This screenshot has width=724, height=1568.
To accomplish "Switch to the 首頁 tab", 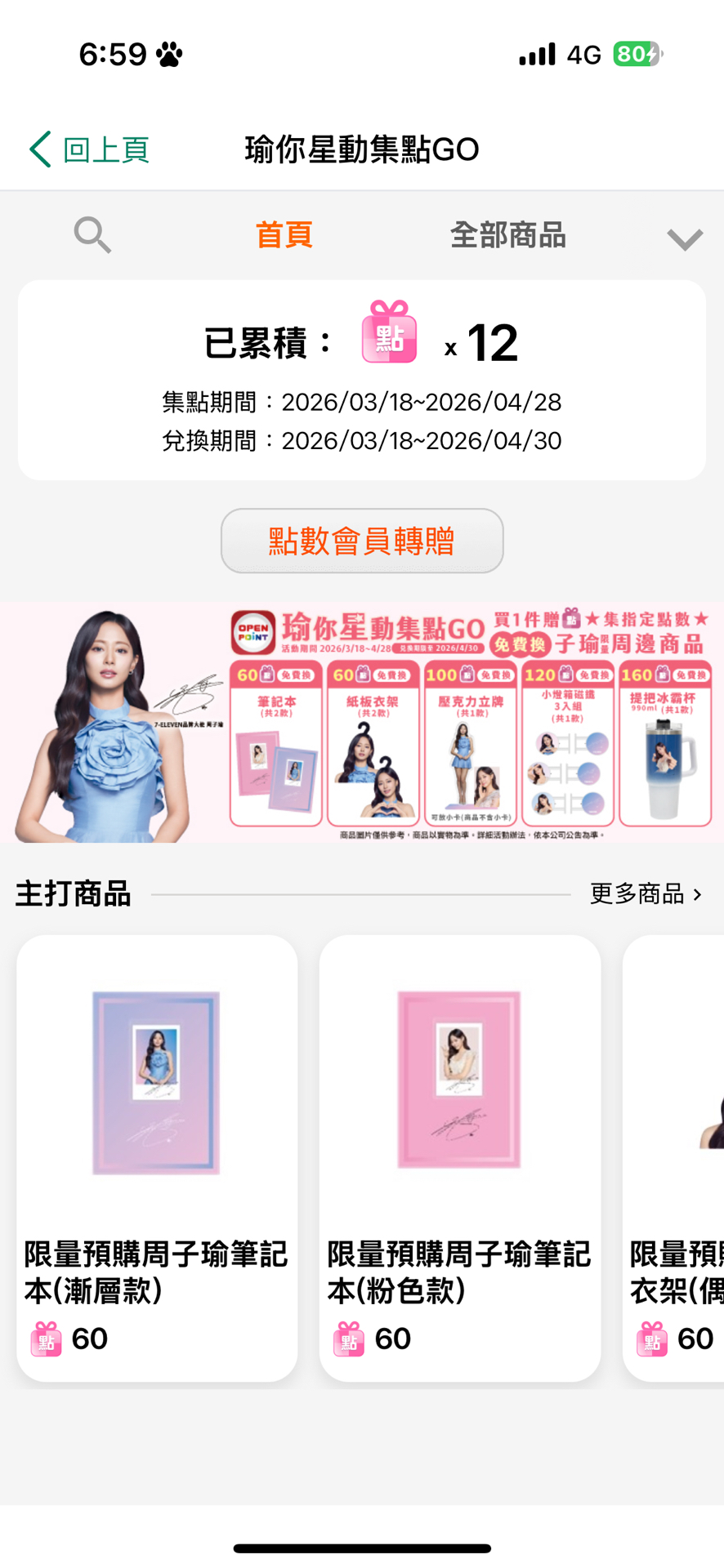I will [x=284, y=235].
